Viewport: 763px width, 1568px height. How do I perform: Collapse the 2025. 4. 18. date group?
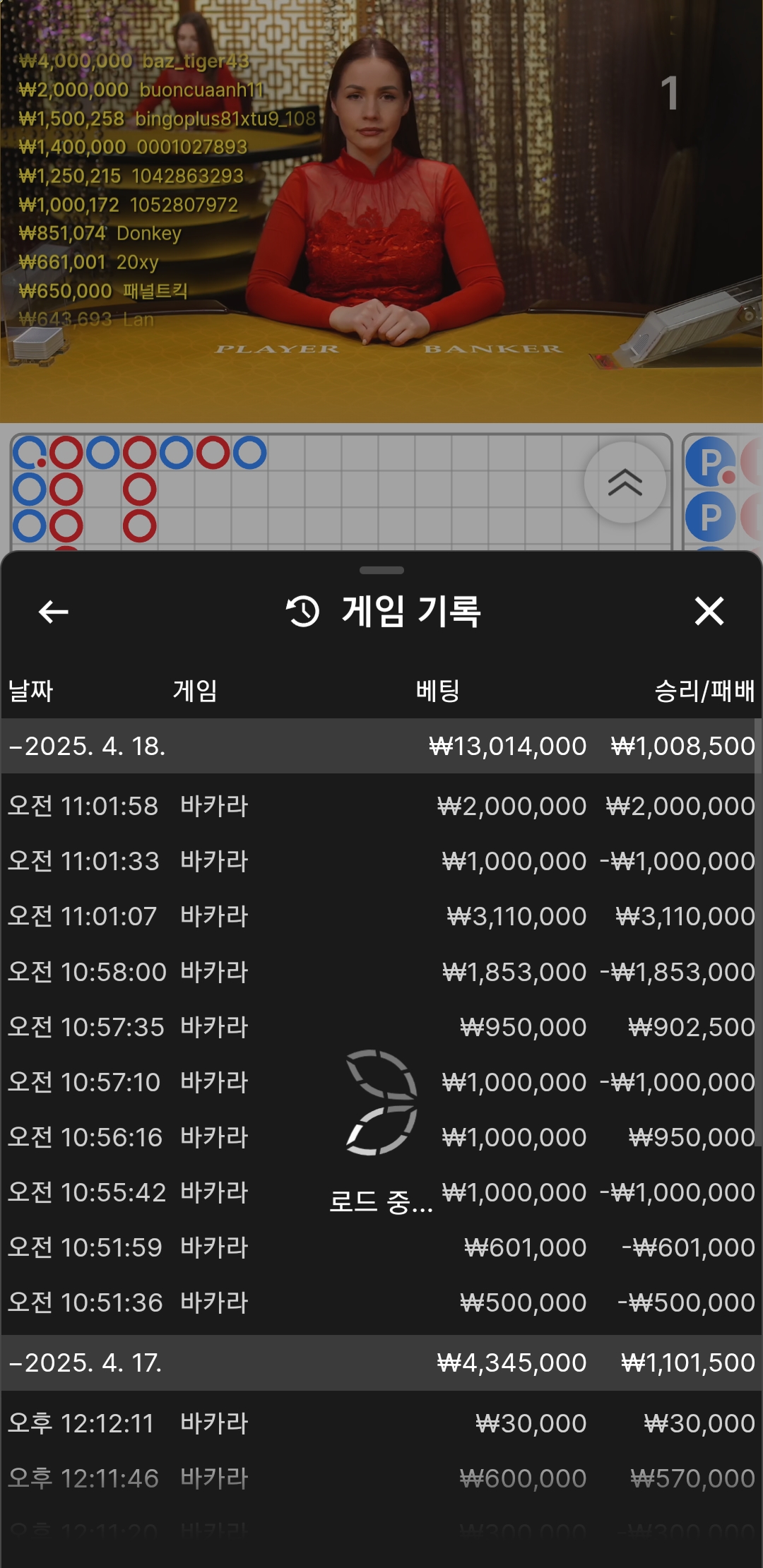87,747
